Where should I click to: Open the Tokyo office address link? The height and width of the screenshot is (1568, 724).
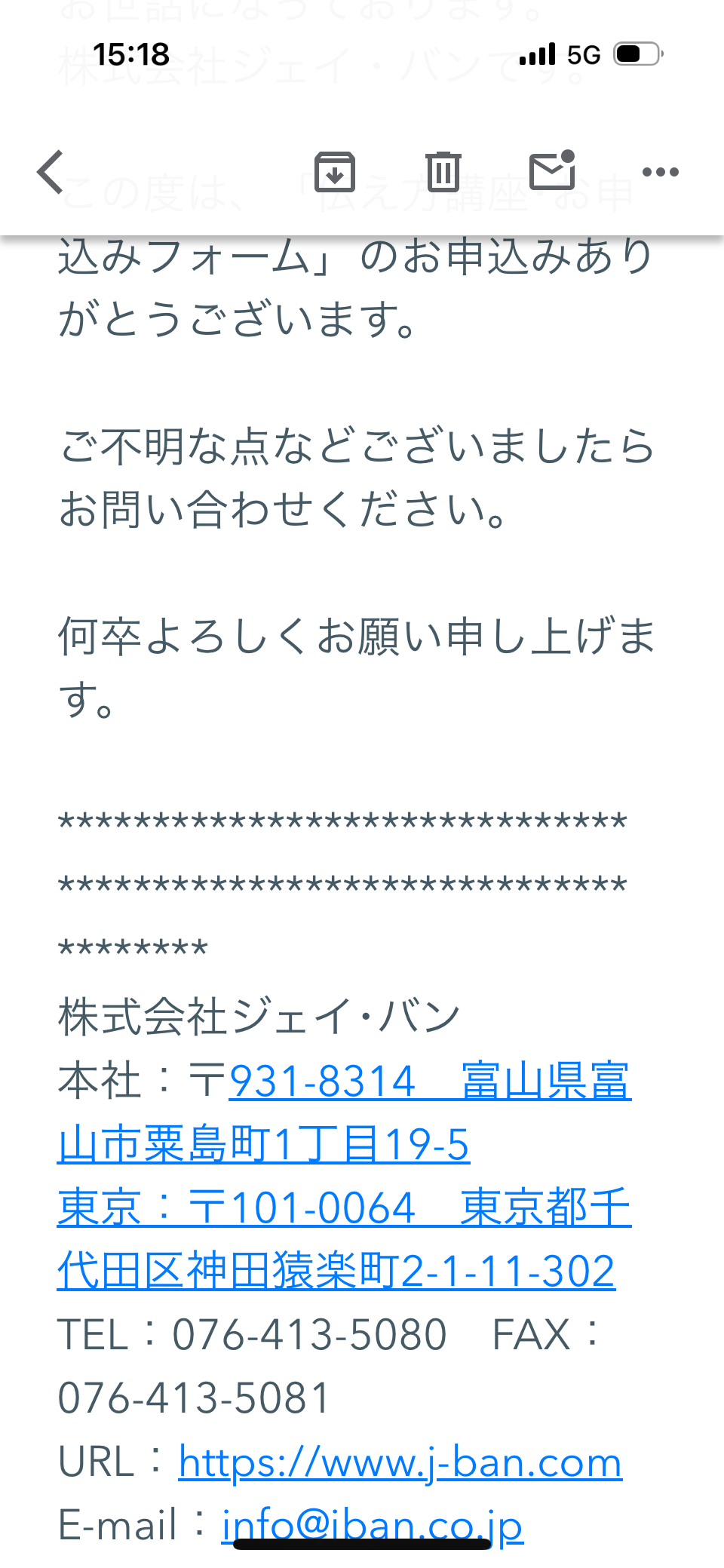point(344,1239)
